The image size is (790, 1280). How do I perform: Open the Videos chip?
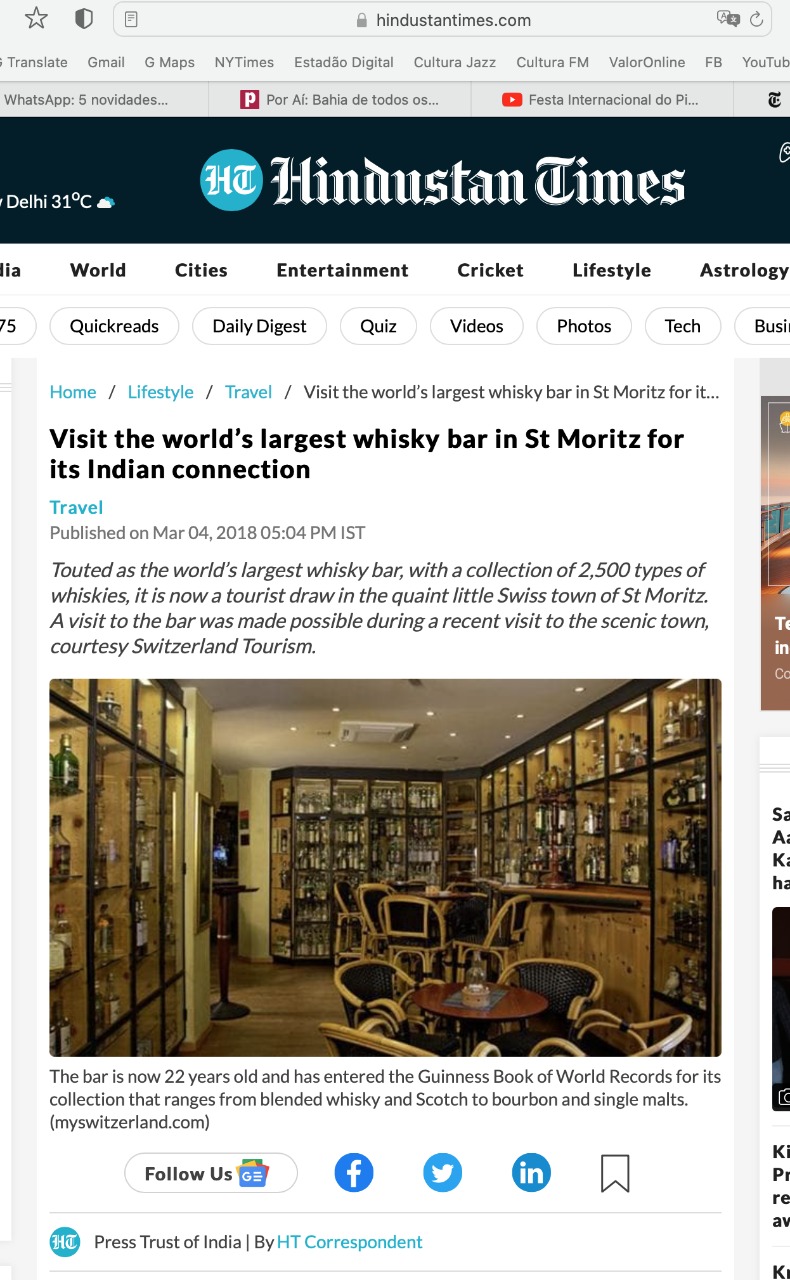click(476, 326)
